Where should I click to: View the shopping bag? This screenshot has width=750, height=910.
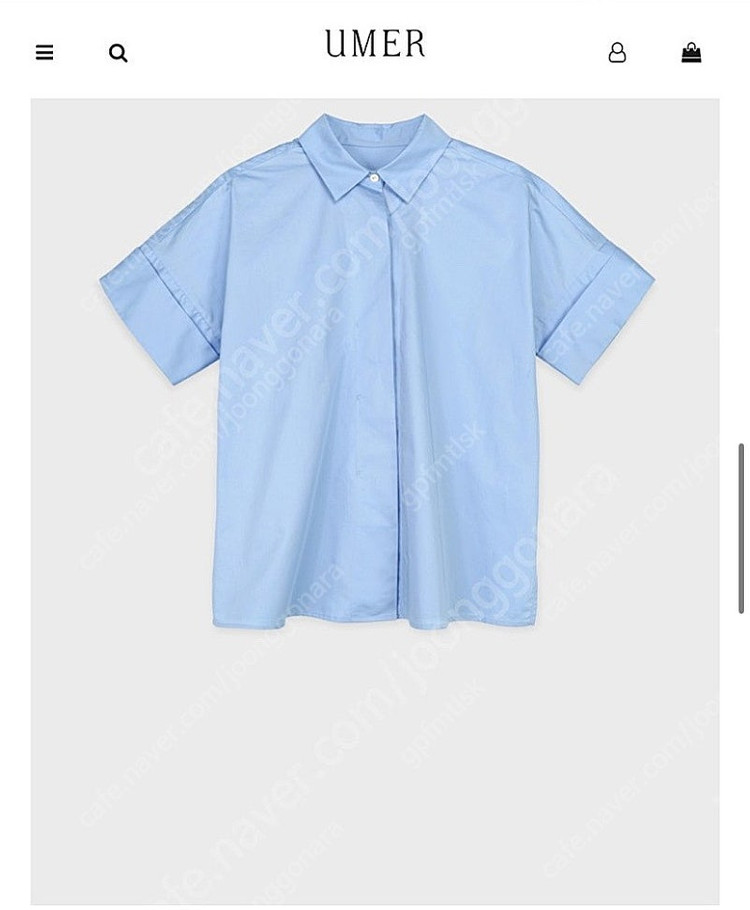(691, 52)
